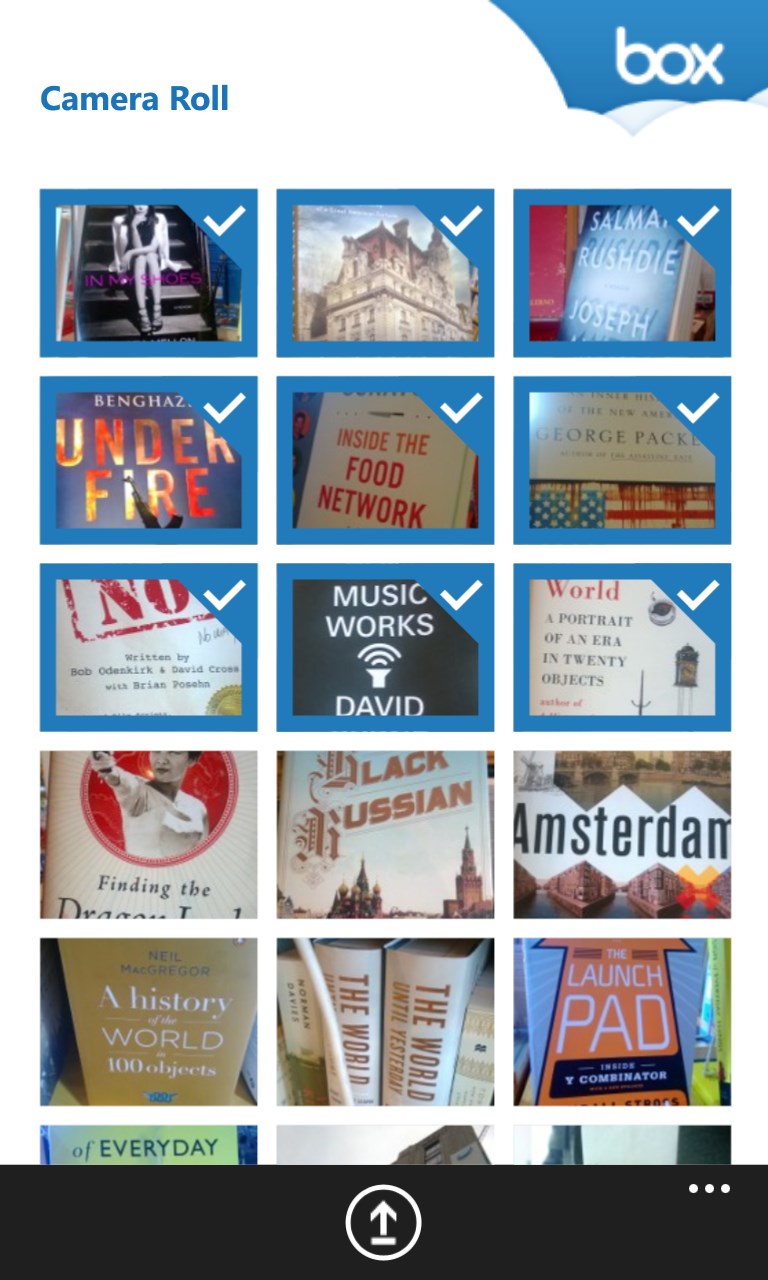The width and height of the screenshot is (768, 1280).
Task: Deselect the Salman Rushdie book photo
Action: point(622,273)
